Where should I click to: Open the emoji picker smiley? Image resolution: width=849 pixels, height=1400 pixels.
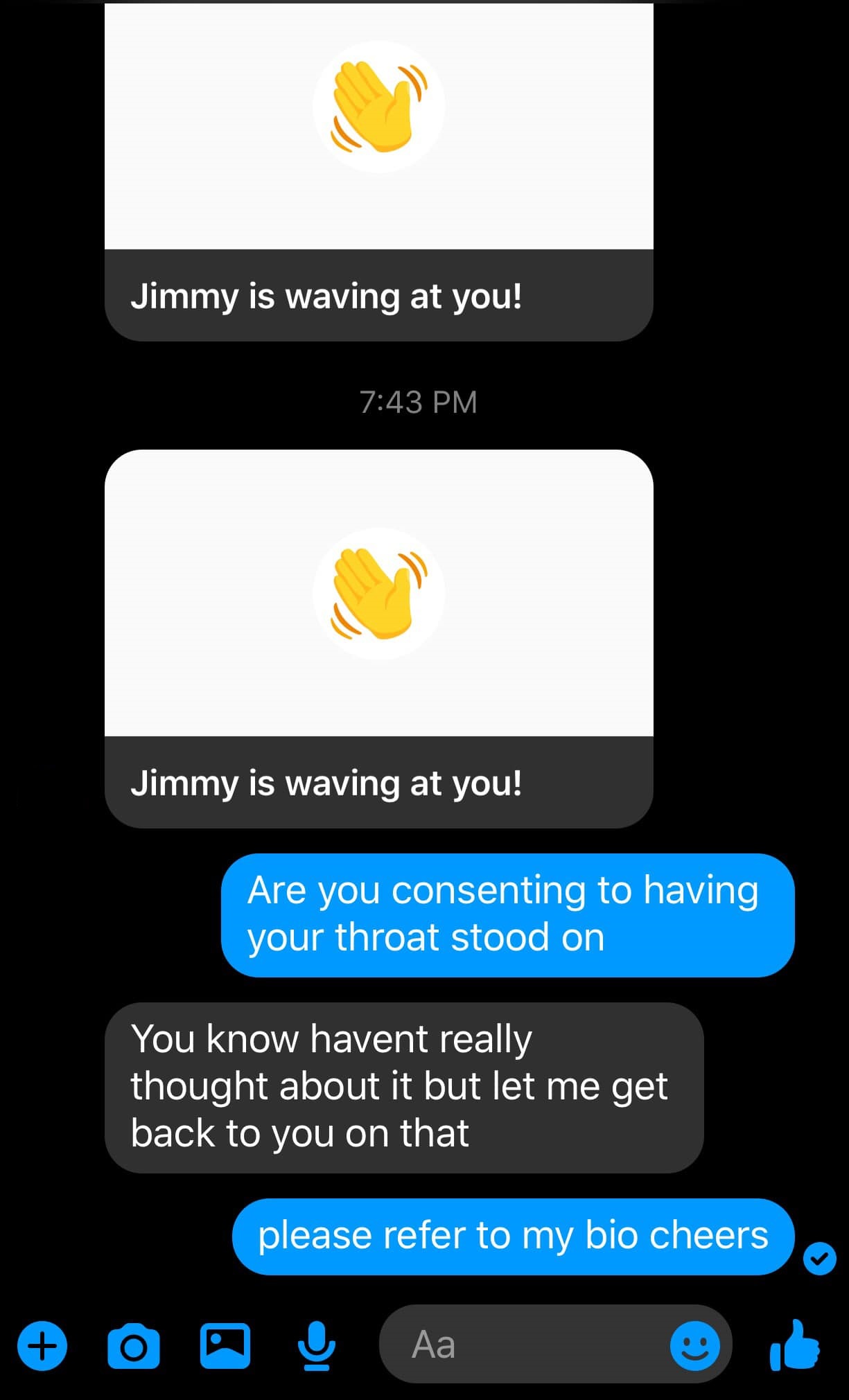pyautogui.click(x=695, y=1346)
